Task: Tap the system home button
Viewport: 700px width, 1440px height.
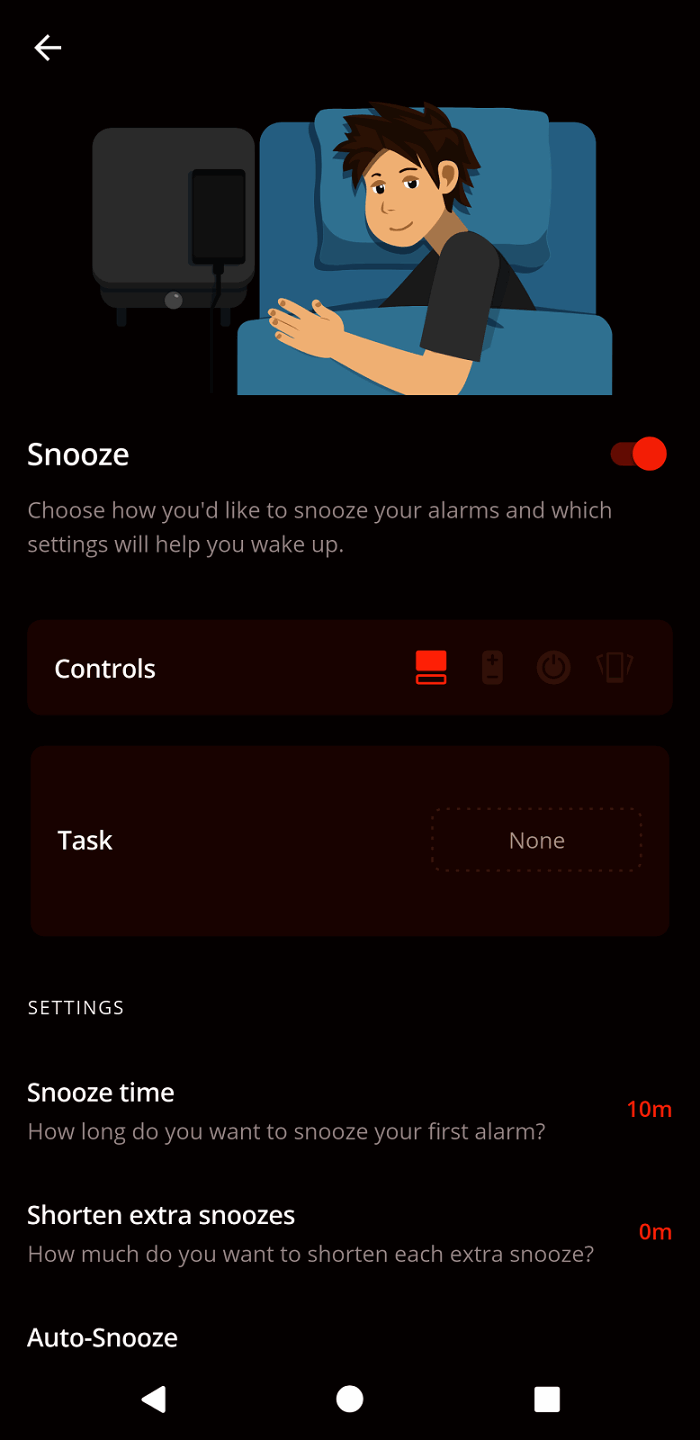Action: 349,1398
